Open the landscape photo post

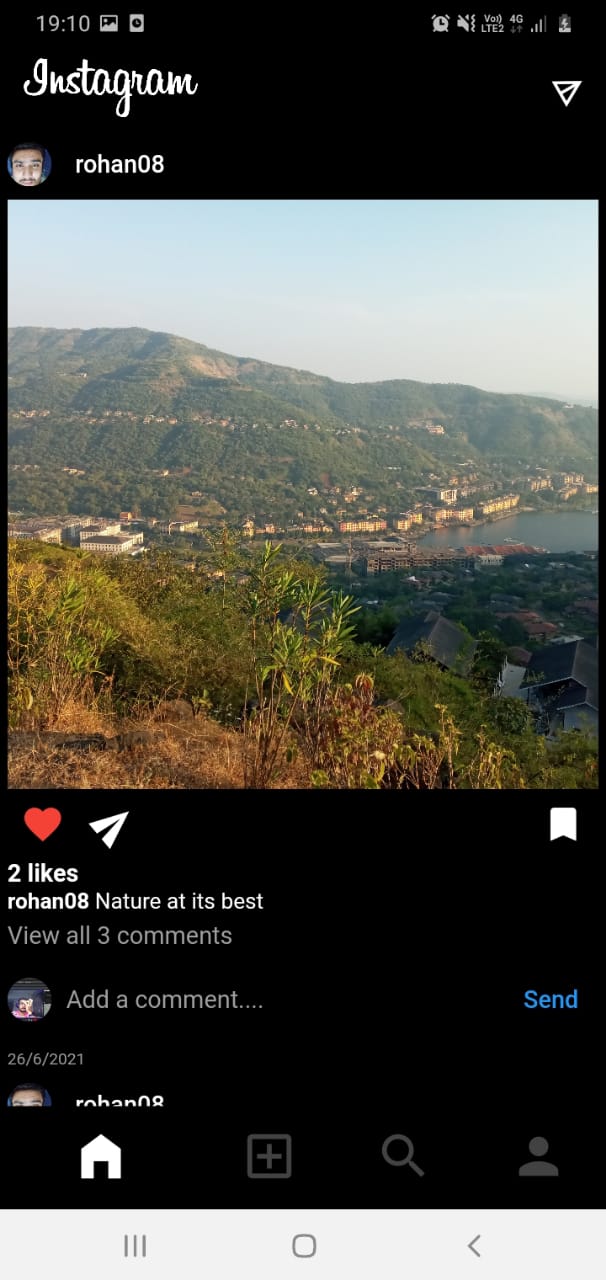(303, 494)
